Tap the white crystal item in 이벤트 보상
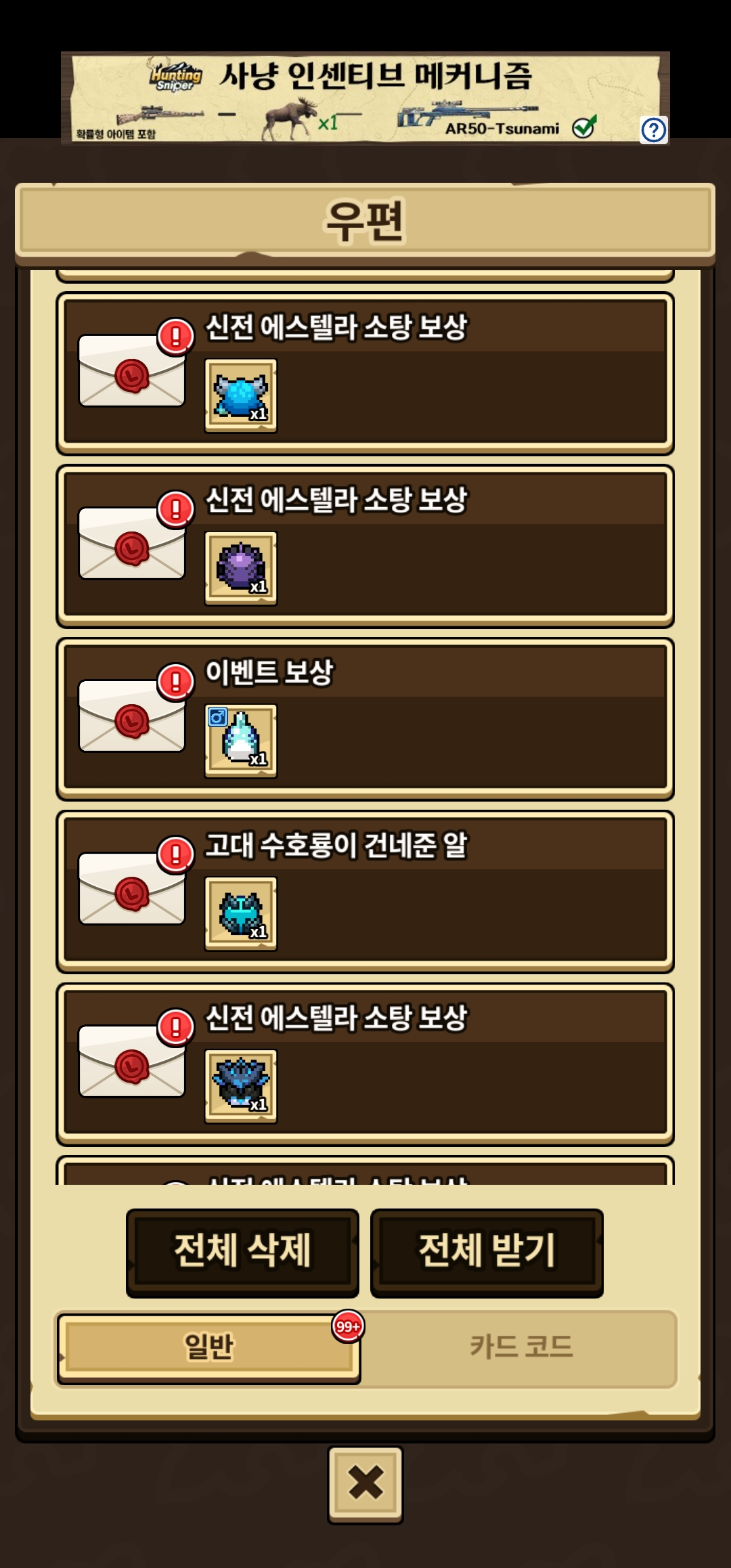This screenshot has height=1568, width=731. click(241, 740)
